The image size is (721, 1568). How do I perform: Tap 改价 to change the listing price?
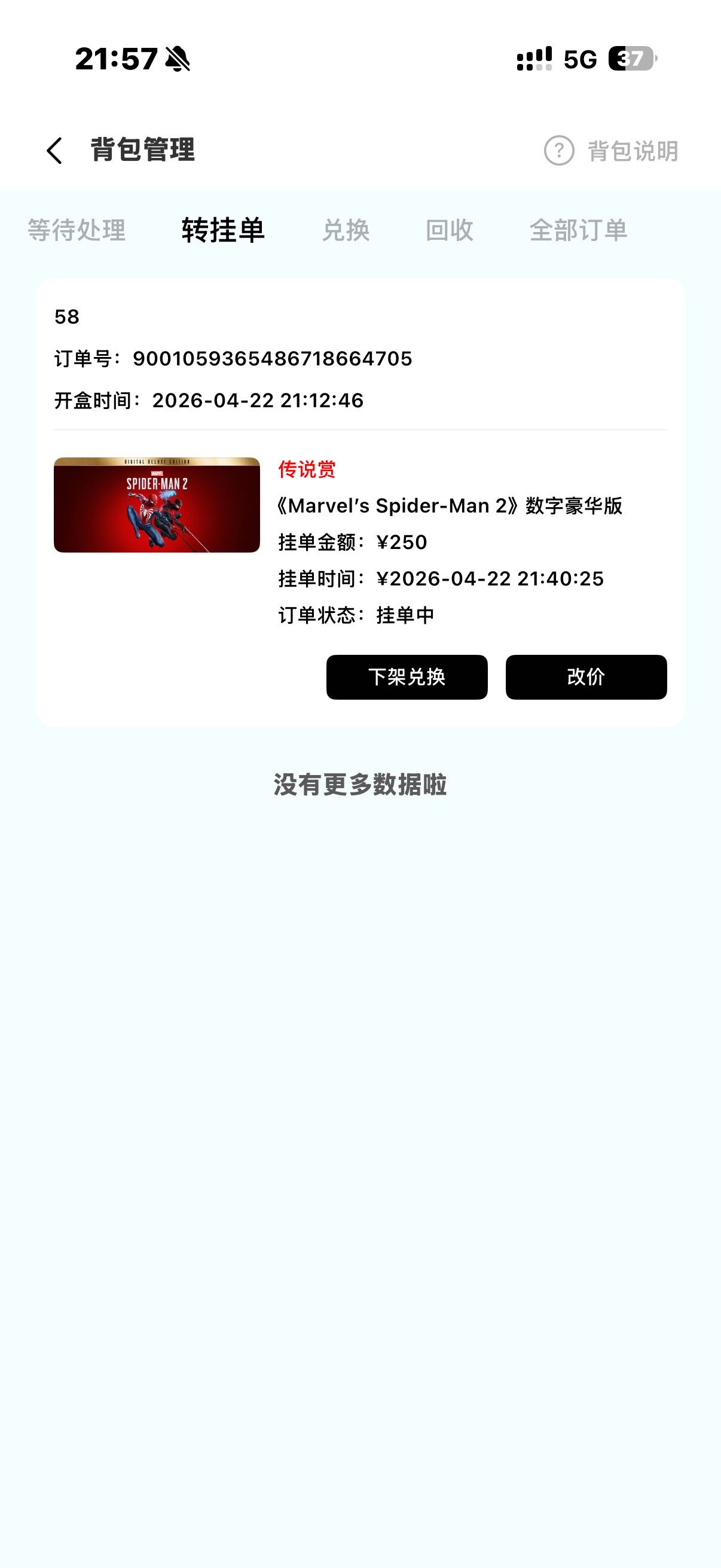point(585,677)
